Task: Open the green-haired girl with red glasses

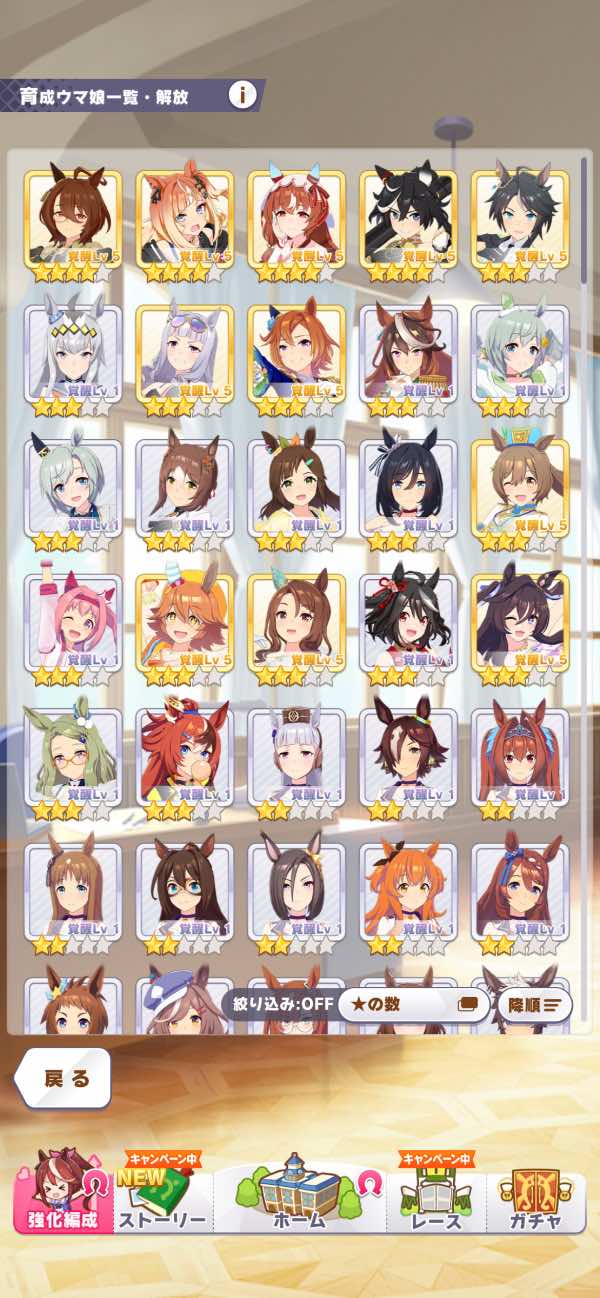Action: 72,757
